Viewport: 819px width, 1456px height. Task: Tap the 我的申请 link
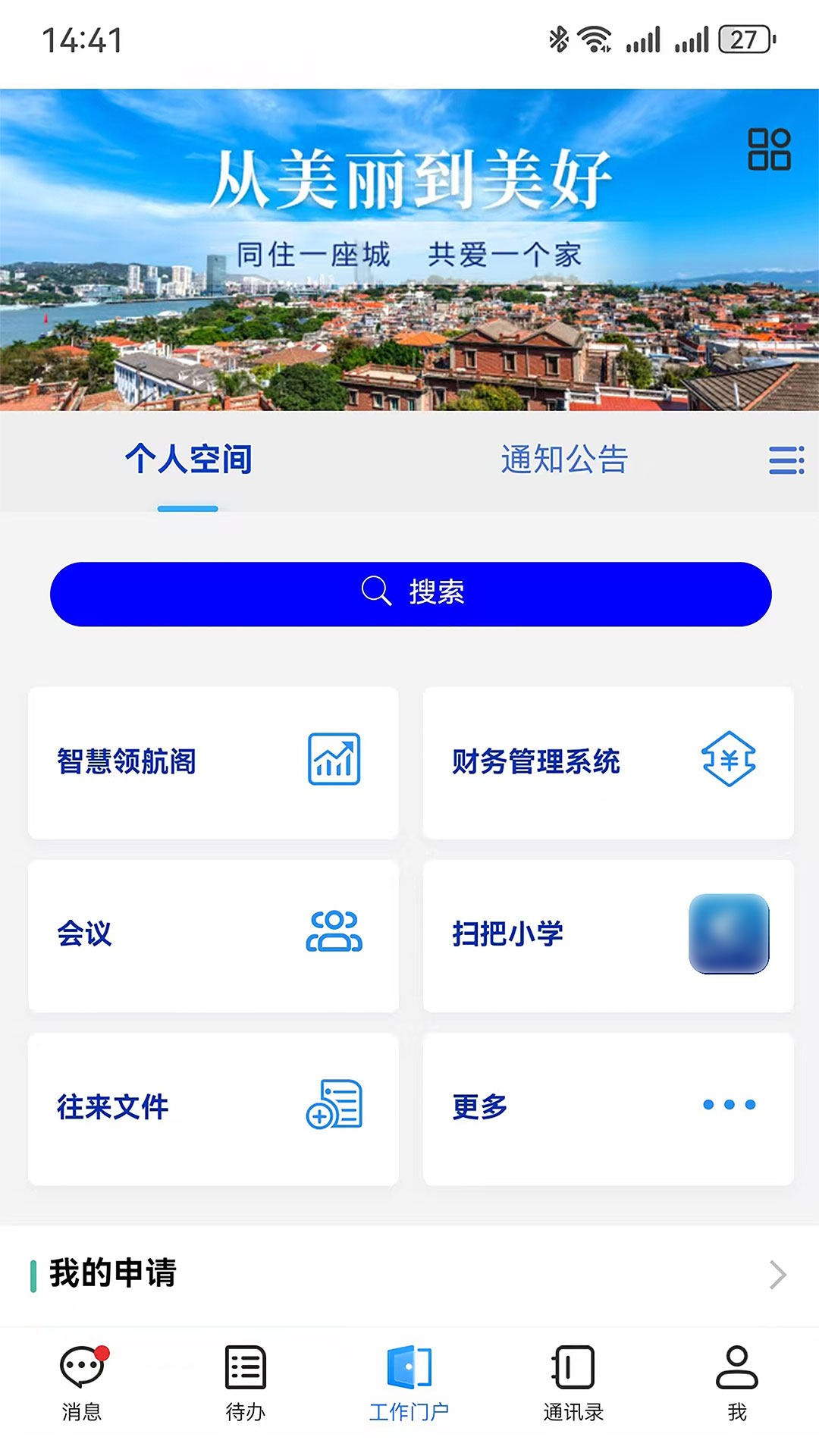pyautogui.click(x=112, y=1275)
